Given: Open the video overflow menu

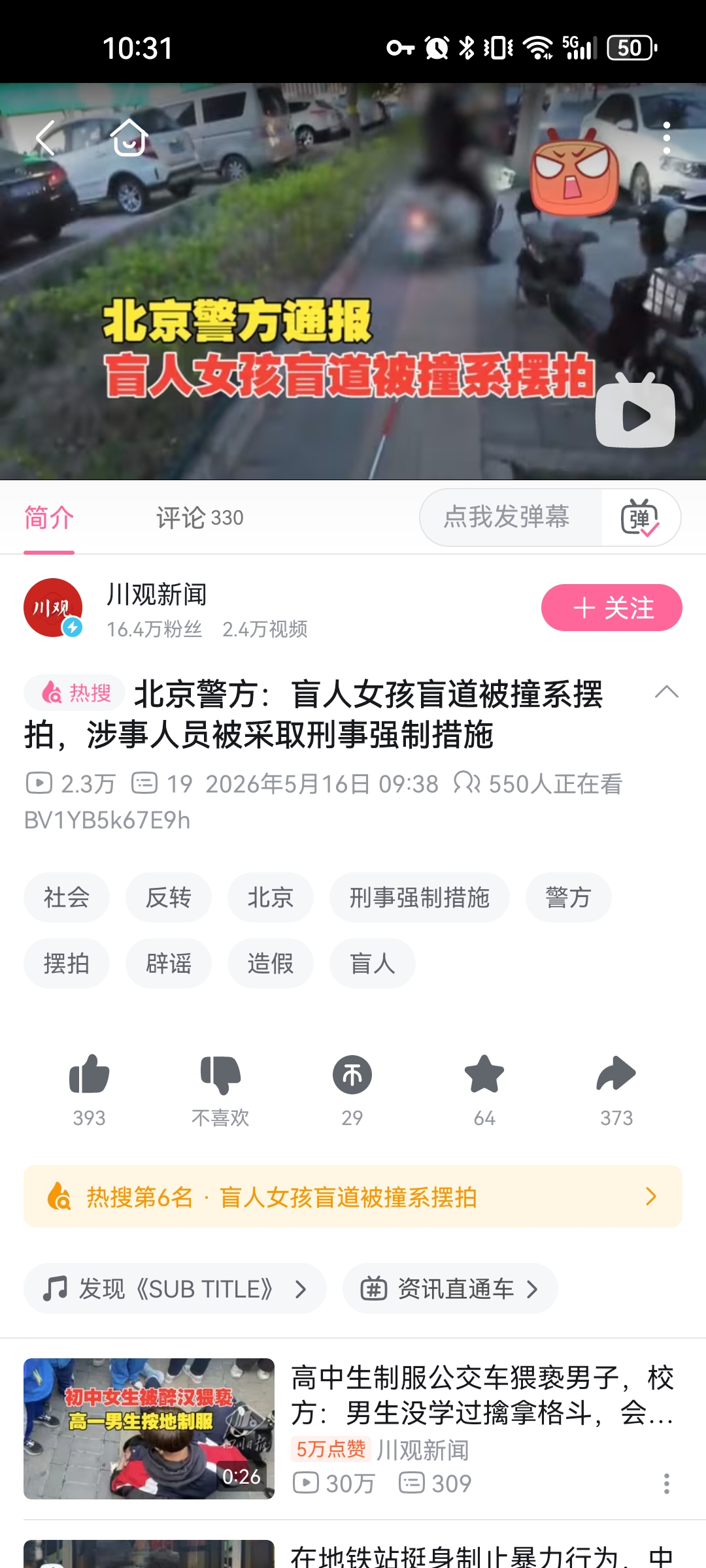Looking at the screenshot, I should (666, 138).
